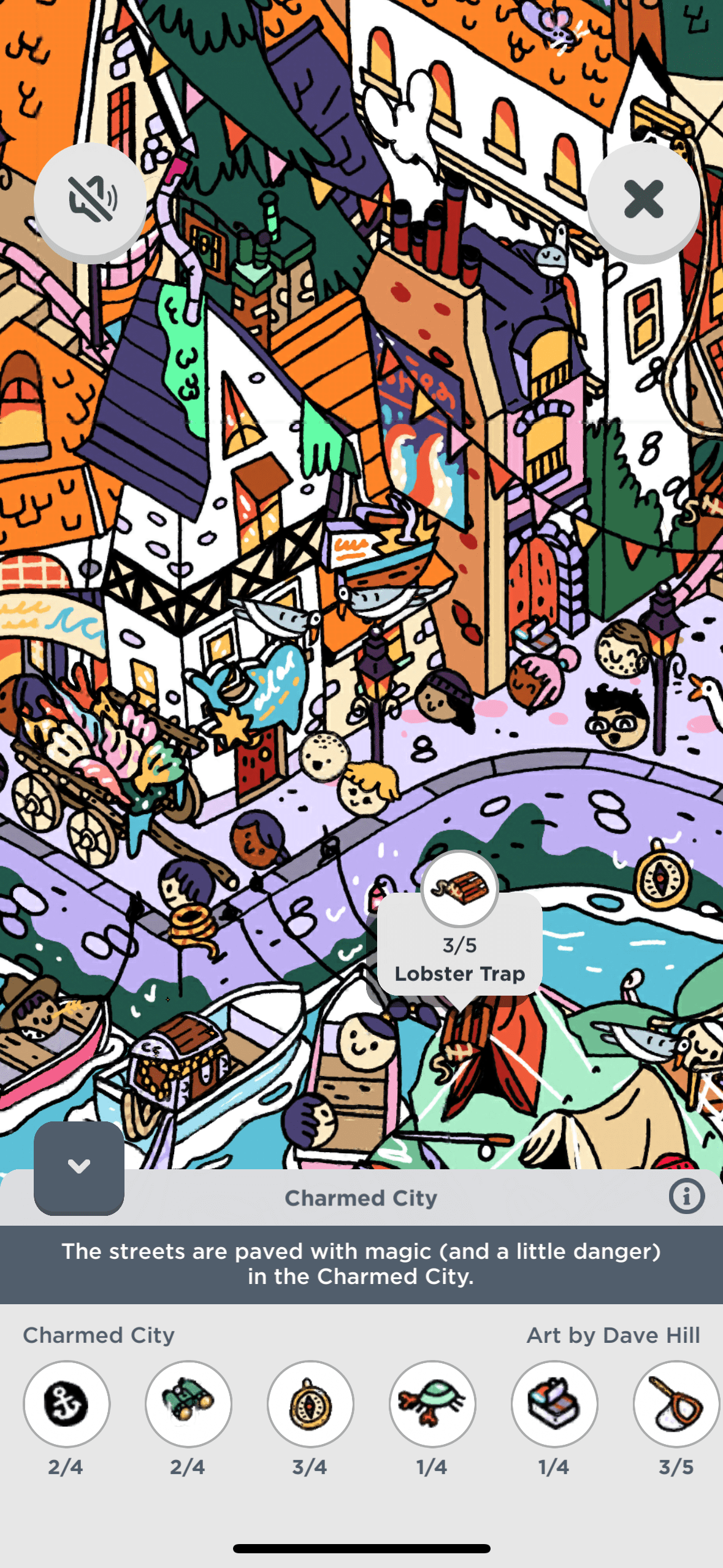Viewport: 723px width, 1568px height.
Task: Select the crab item tracker
Action: click(432, 1404)
